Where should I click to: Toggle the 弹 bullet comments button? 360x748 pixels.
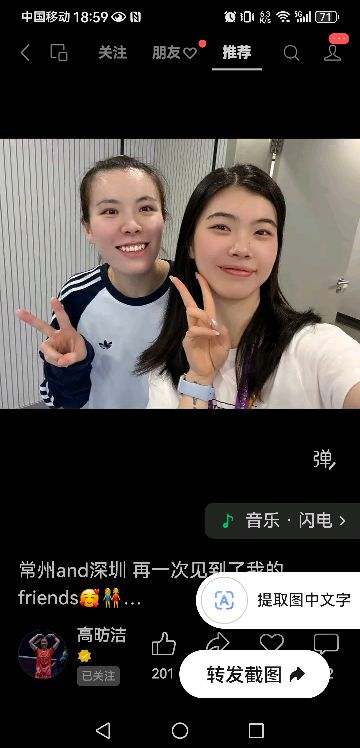(x=324, y=459)
